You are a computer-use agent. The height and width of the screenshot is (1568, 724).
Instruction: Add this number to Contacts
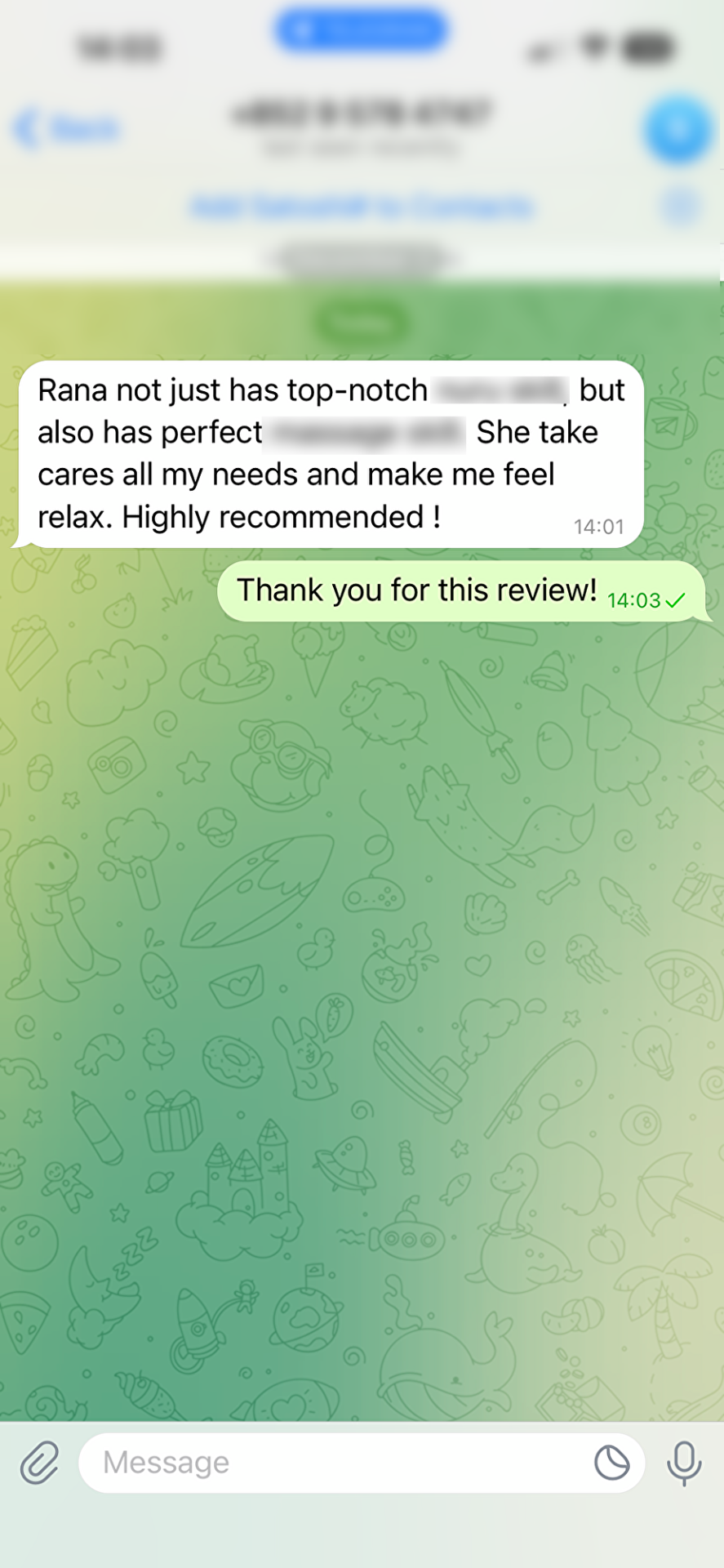(362, 207)
